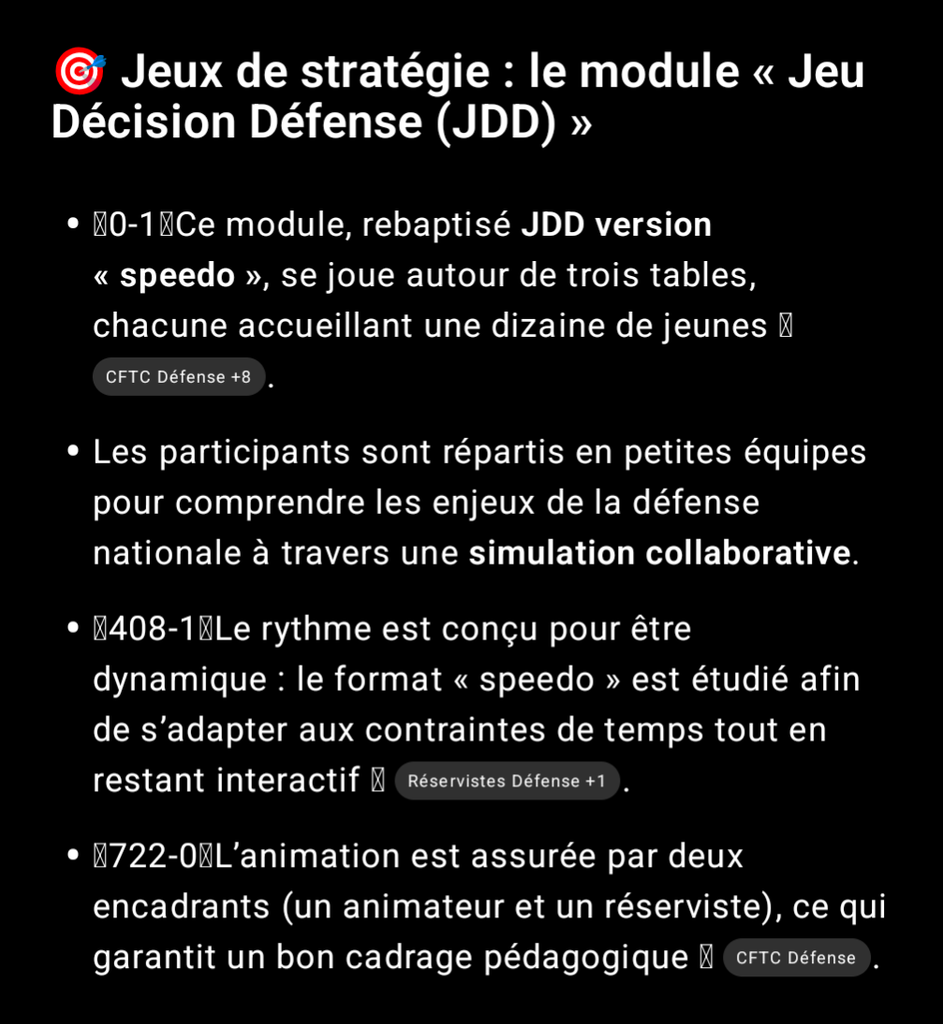Viewport: 943px width, 1024px height.
Task: Open the CFTC Défense +8 source chip
Action: (178, 377)
